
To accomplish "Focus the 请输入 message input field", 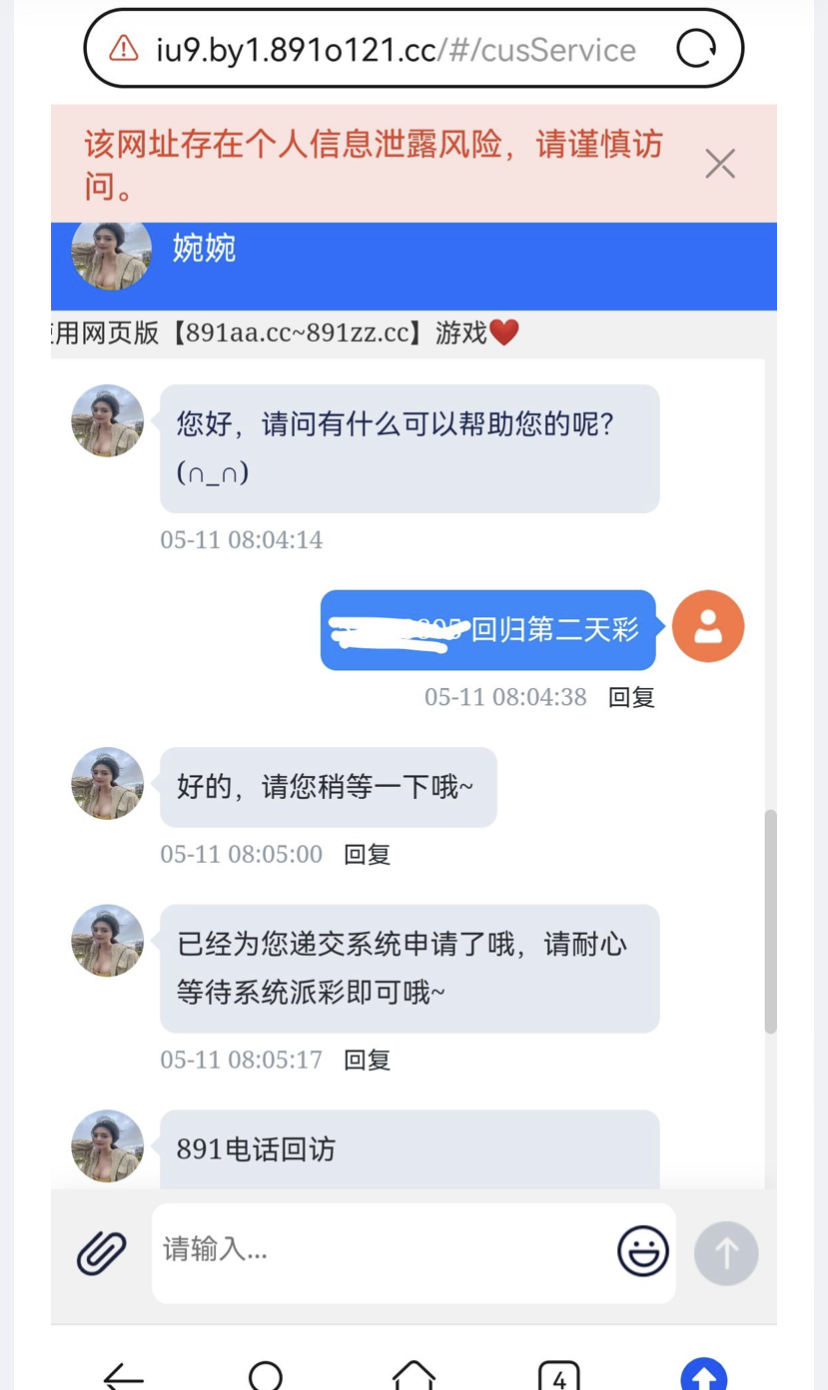I will pyautogui.click(x=385, y=1250).
